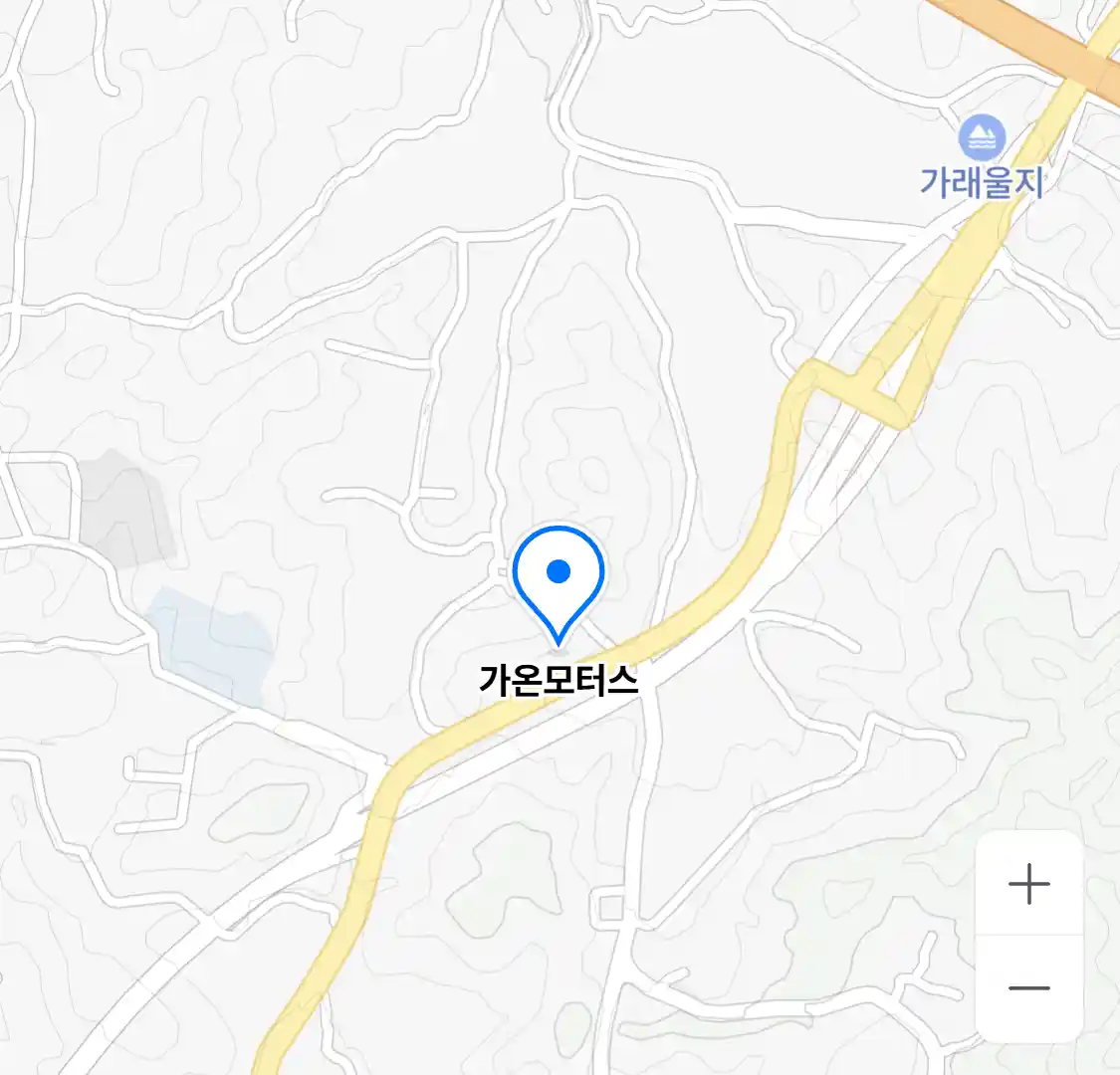The image size is (1120, 1075).
Task: Select the 가온모터스 location pin
Action: pyautogui.click(x=559, y=579)
